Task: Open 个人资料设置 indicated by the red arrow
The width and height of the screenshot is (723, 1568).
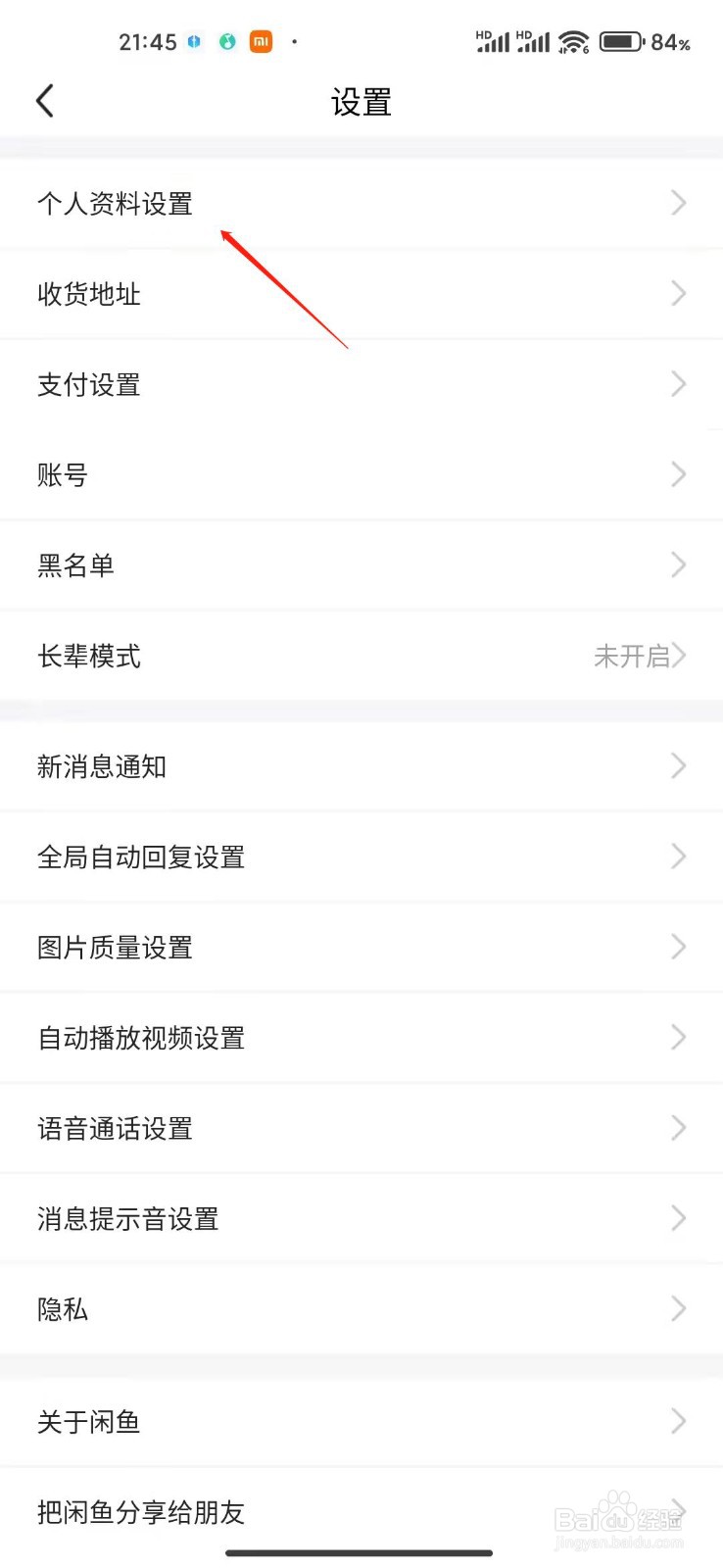Action: click(116, 203)
